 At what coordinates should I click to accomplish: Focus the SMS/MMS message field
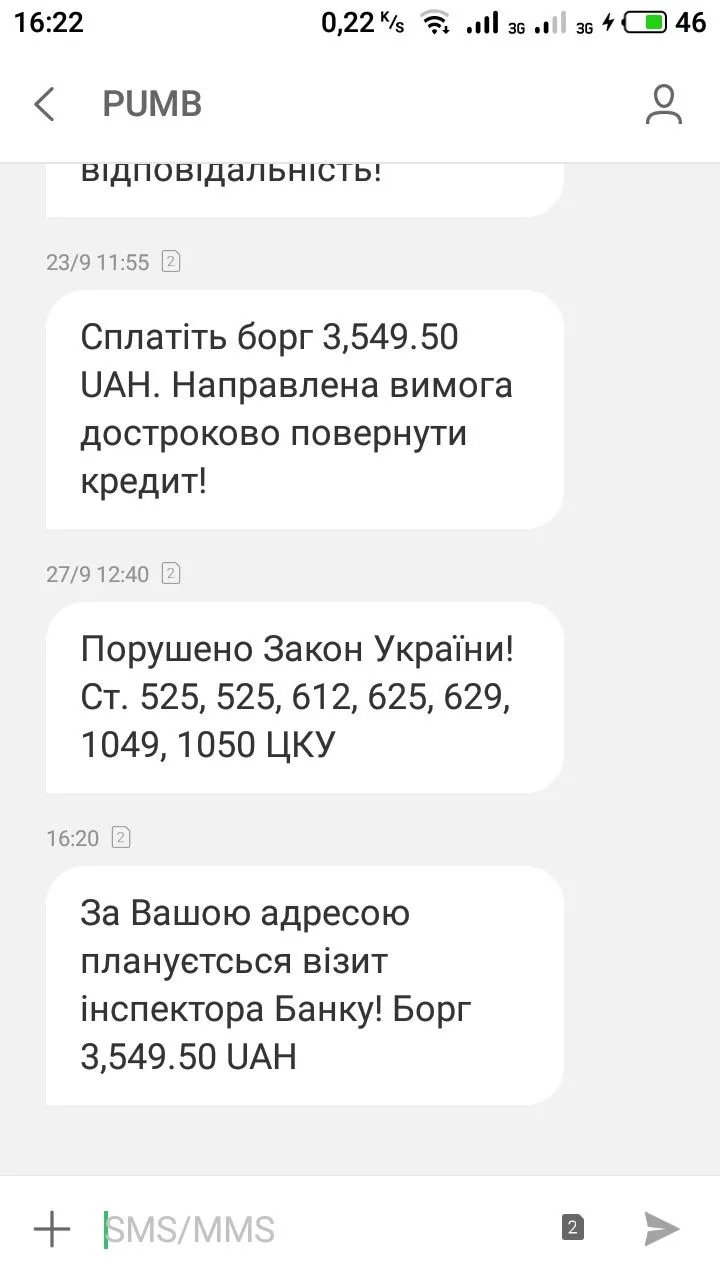[x=320, y=1228]
